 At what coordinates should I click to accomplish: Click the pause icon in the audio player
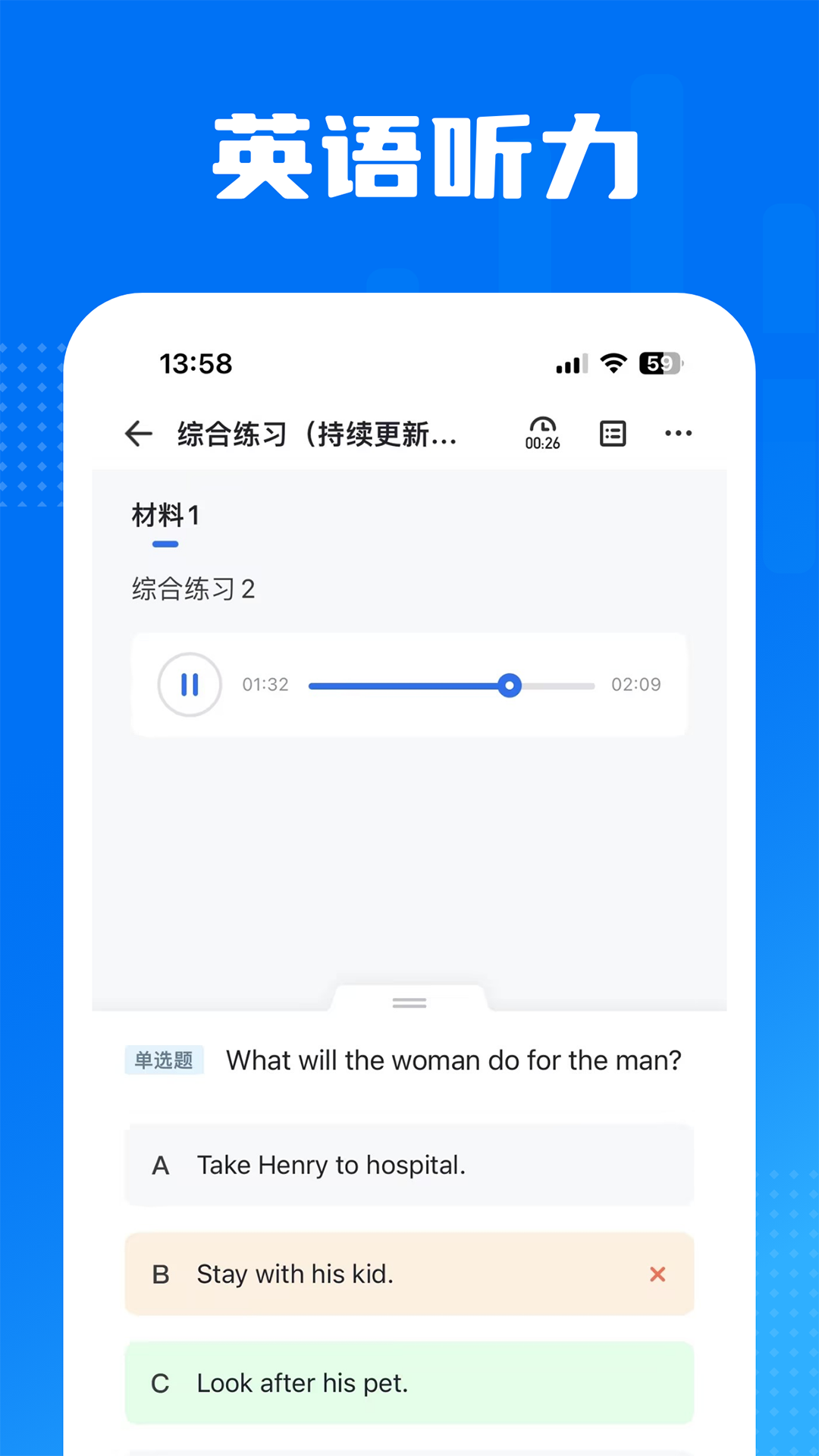point(189,685)
